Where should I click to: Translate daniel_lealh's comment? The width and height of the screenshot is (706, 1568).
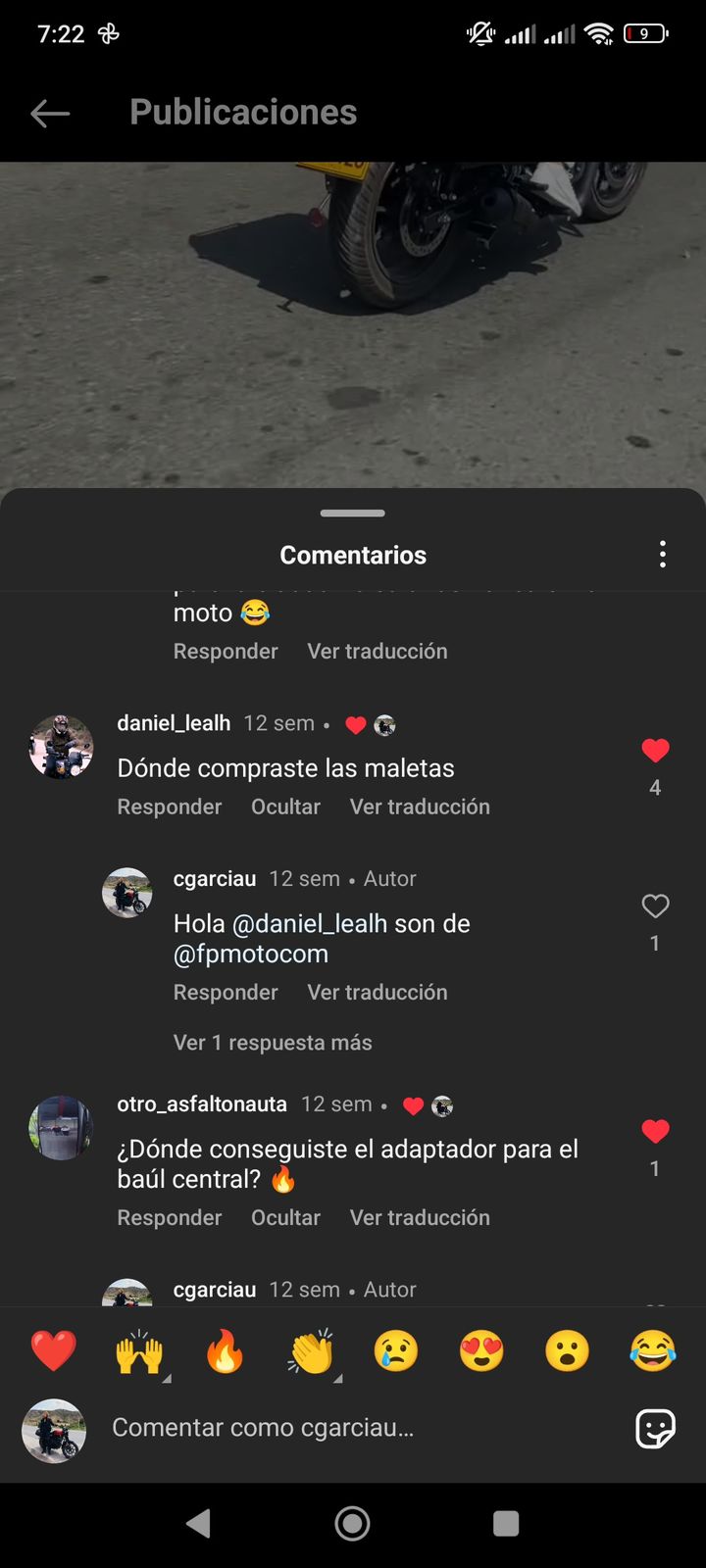tap(420, 807)
